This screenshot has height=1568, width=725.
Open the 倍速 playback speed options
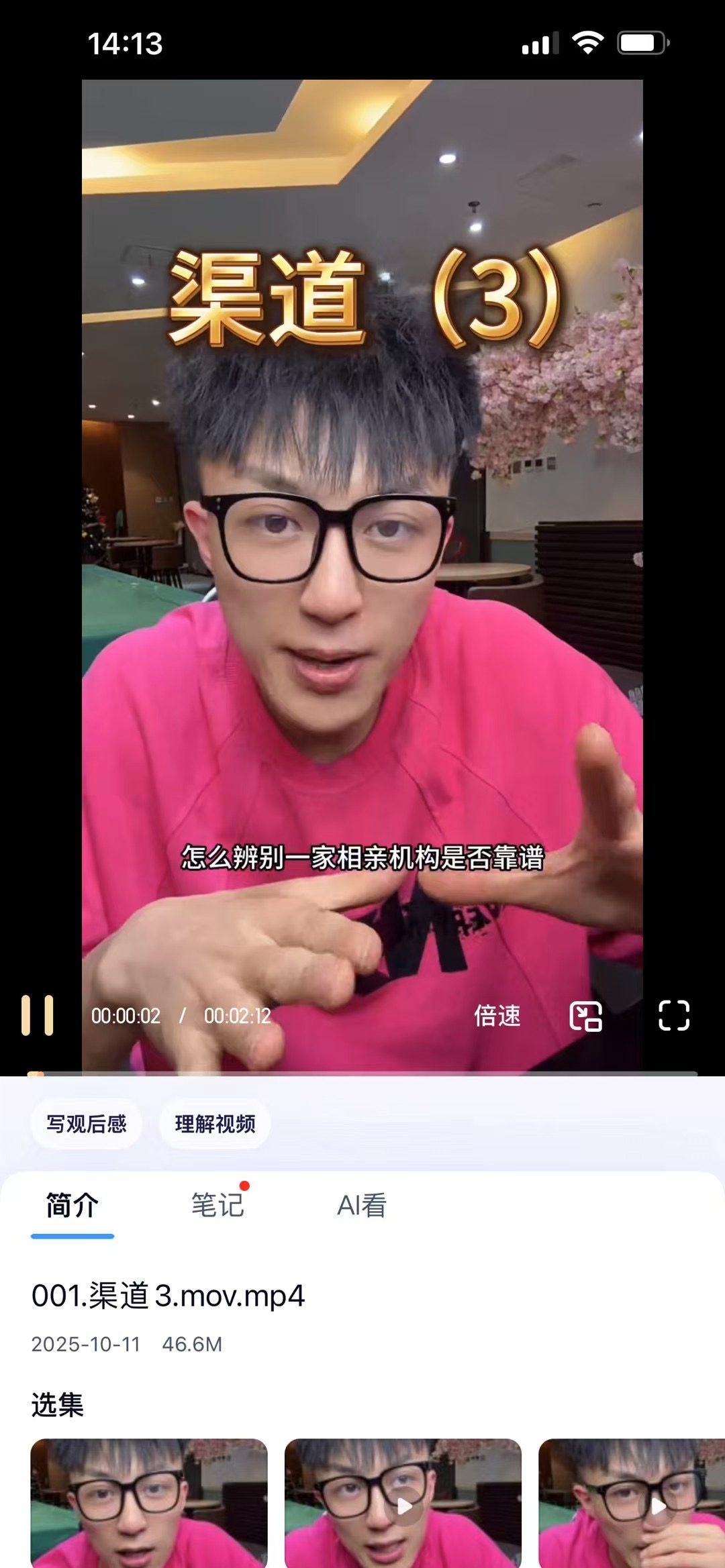[x=497, y=1015]
